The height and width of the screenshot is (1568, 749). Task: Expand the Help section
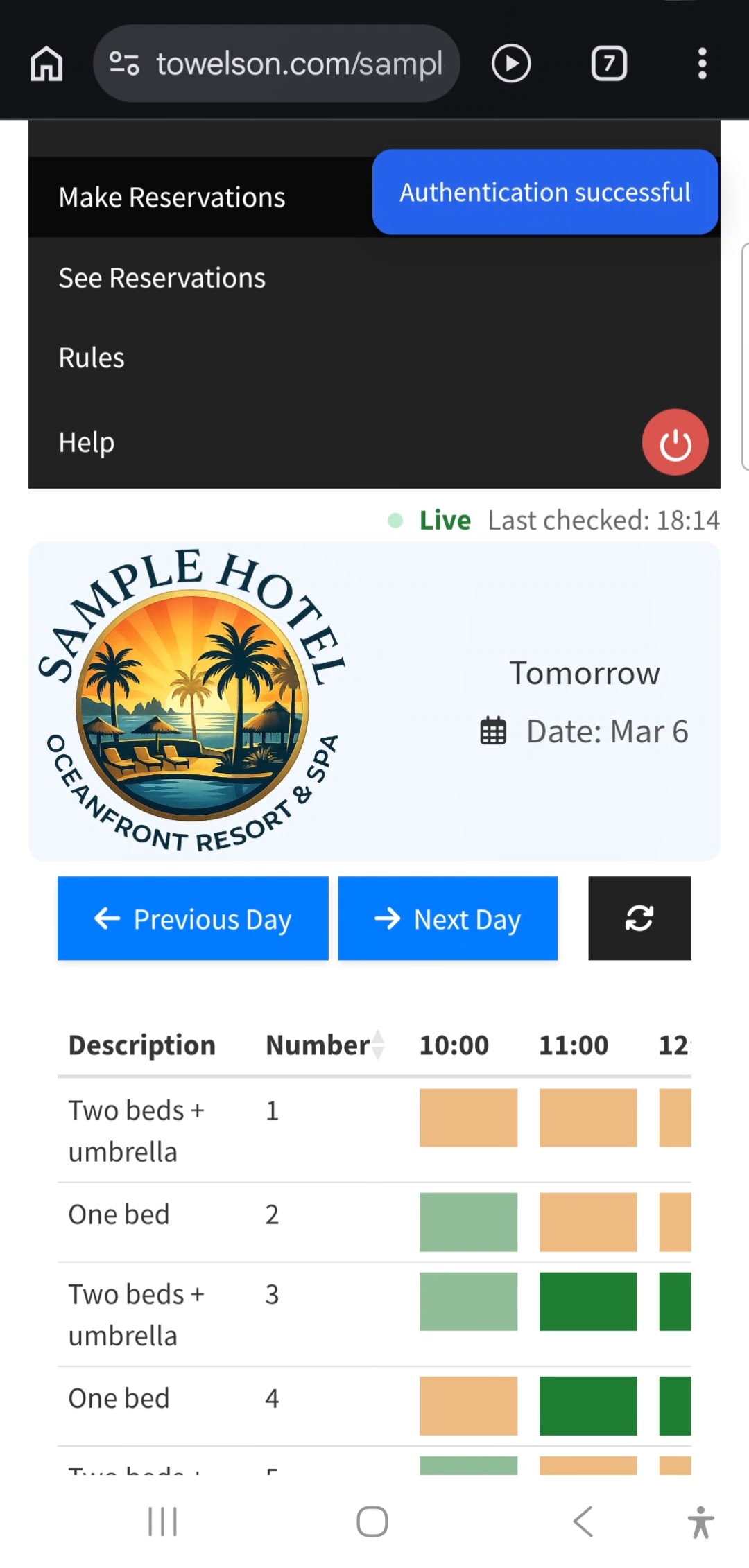(86, 442)
